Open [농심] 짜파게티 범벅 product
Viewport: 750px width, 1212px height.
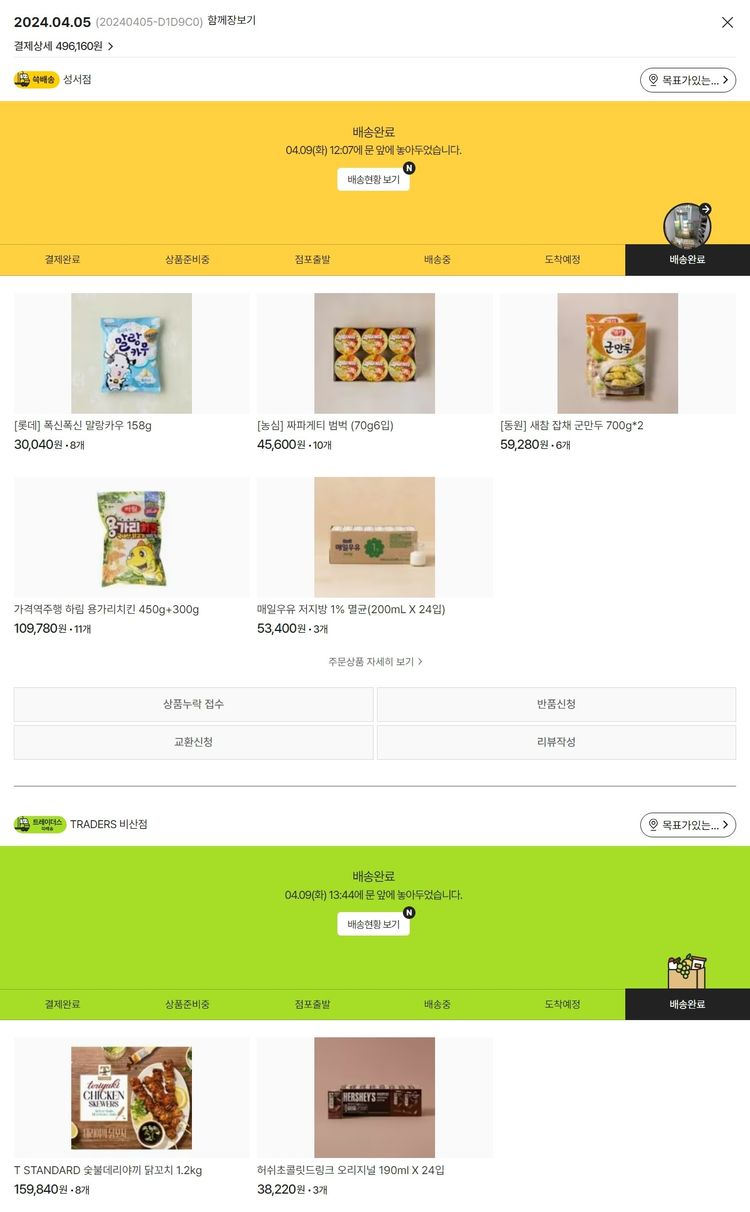point(374,353)
